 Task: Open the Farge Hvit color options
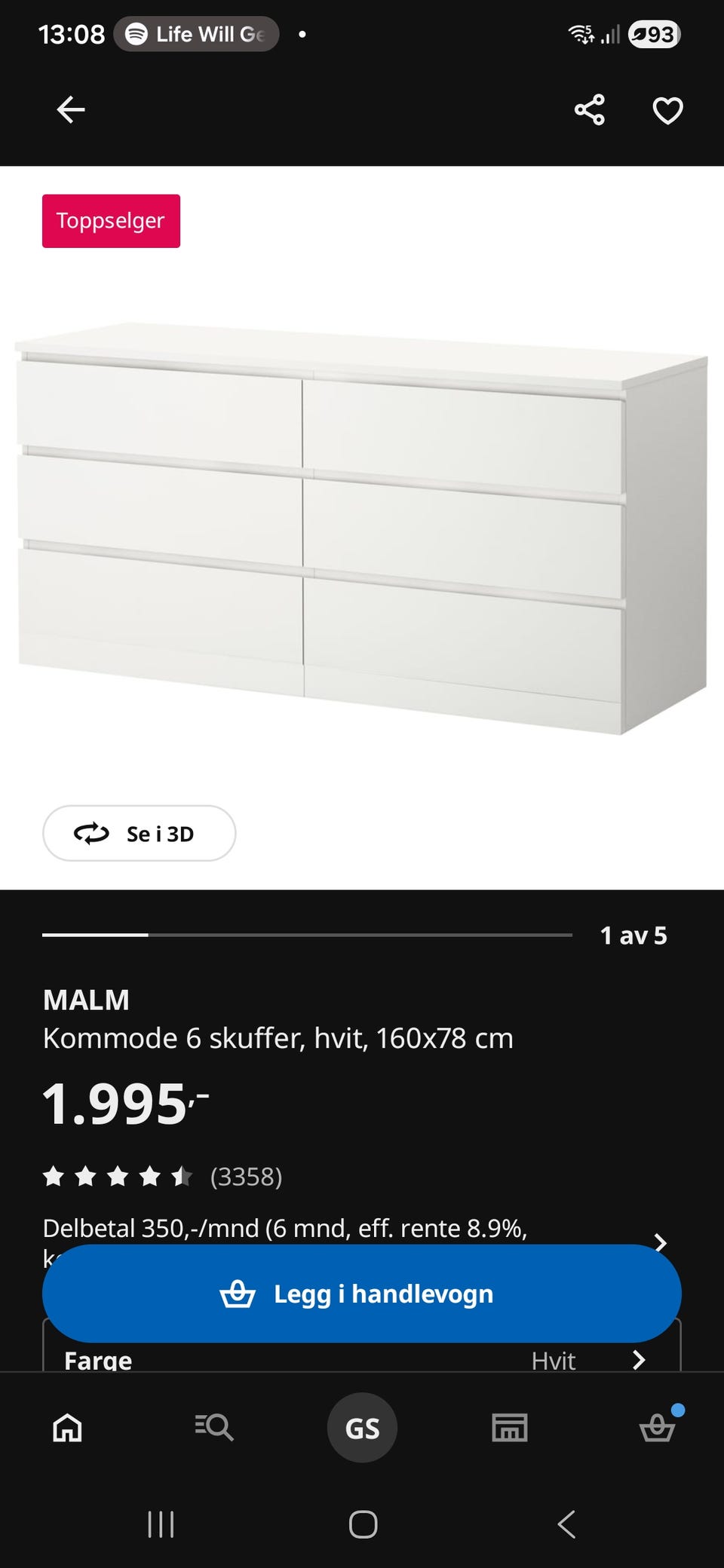click(362, 1361)
